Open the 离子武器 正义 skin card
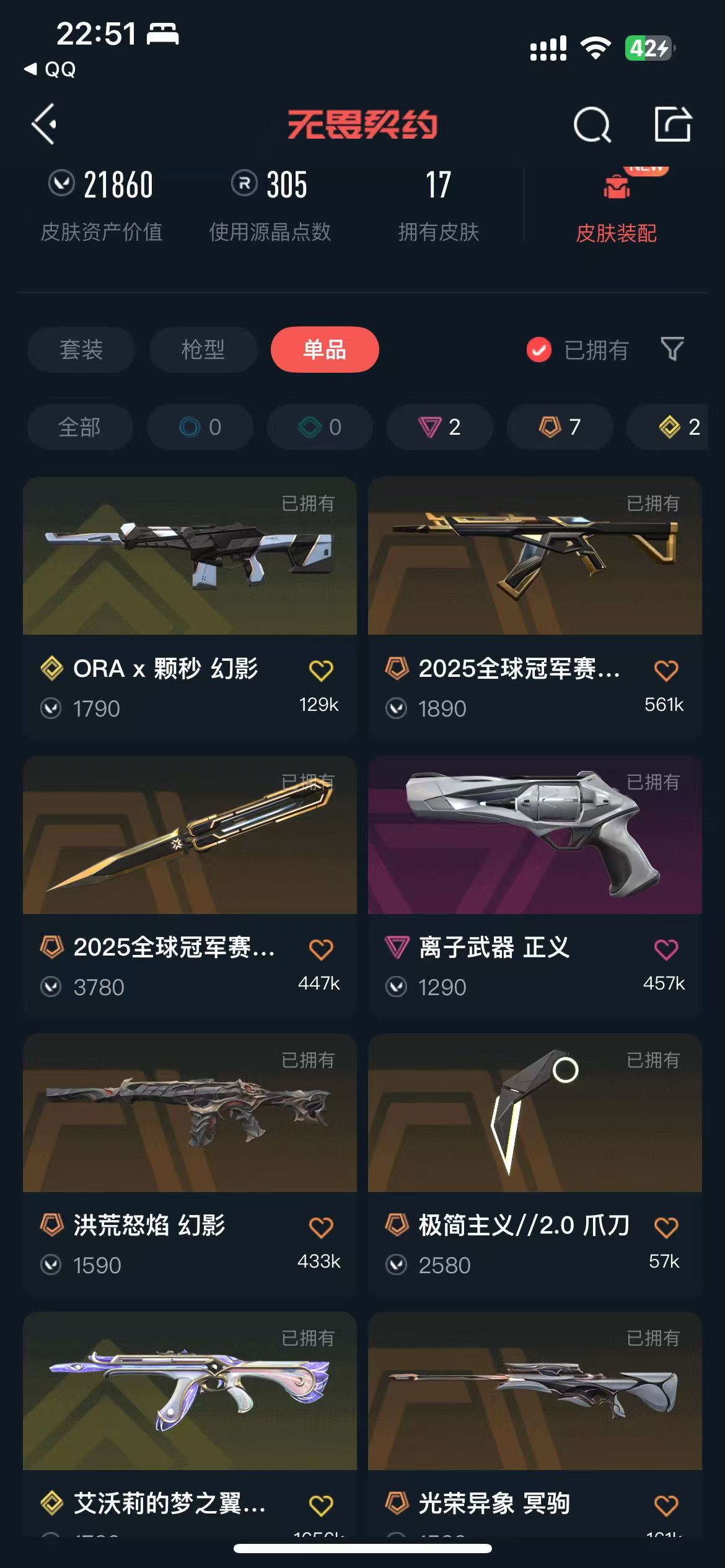Image resolution: width=725 pixels, height=1568 pixels. coord(535,886)
